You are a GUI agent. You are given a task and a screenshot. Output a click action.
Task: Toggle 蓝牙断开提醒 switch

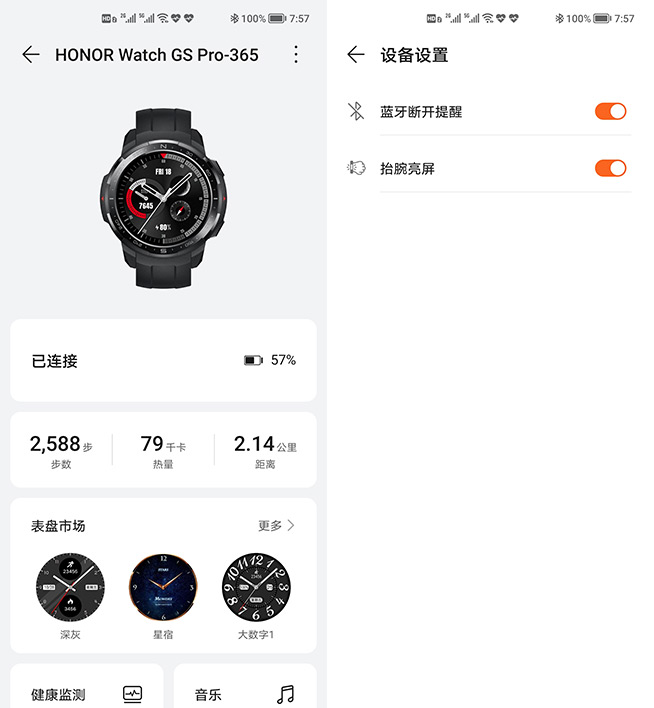610,111
